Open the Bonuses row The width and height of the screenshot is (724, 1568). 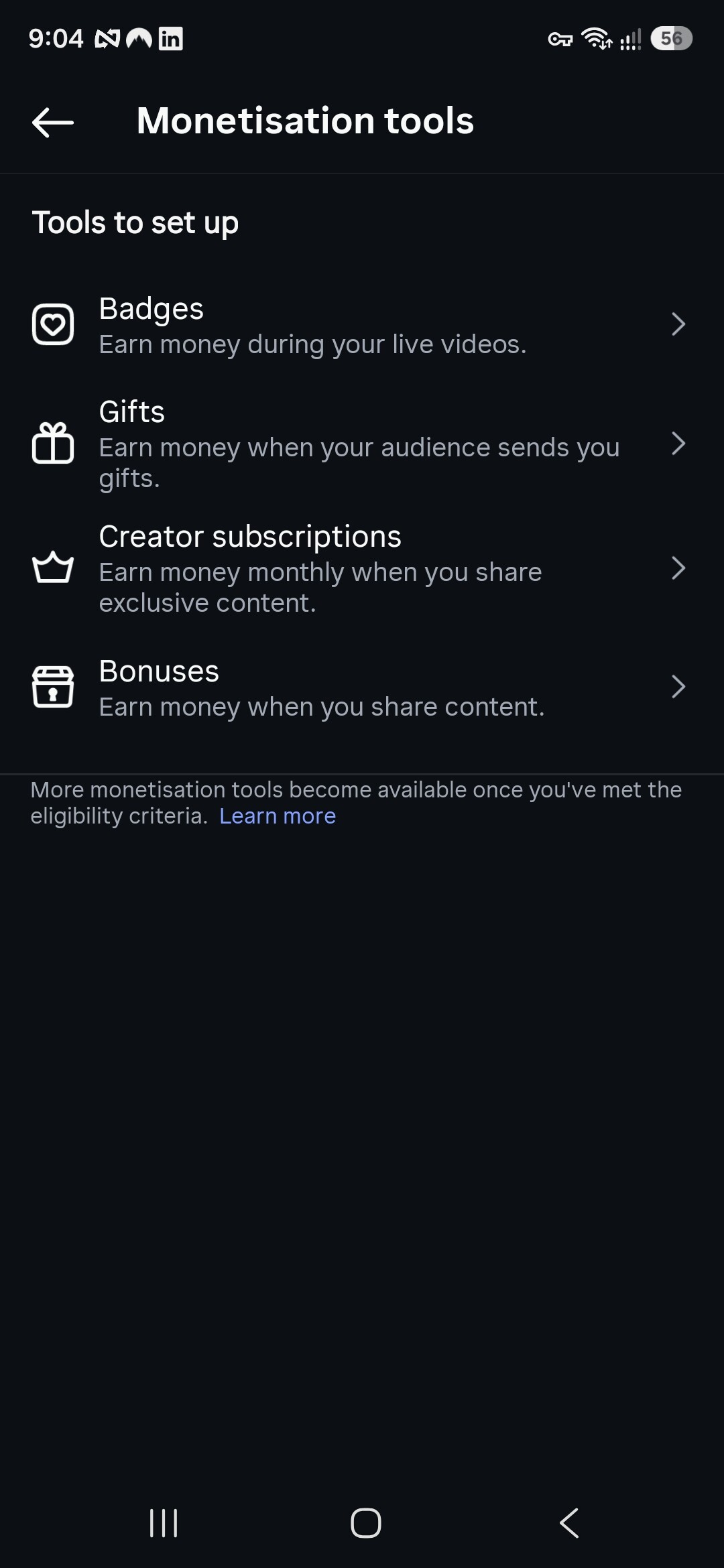pos(362,688)
